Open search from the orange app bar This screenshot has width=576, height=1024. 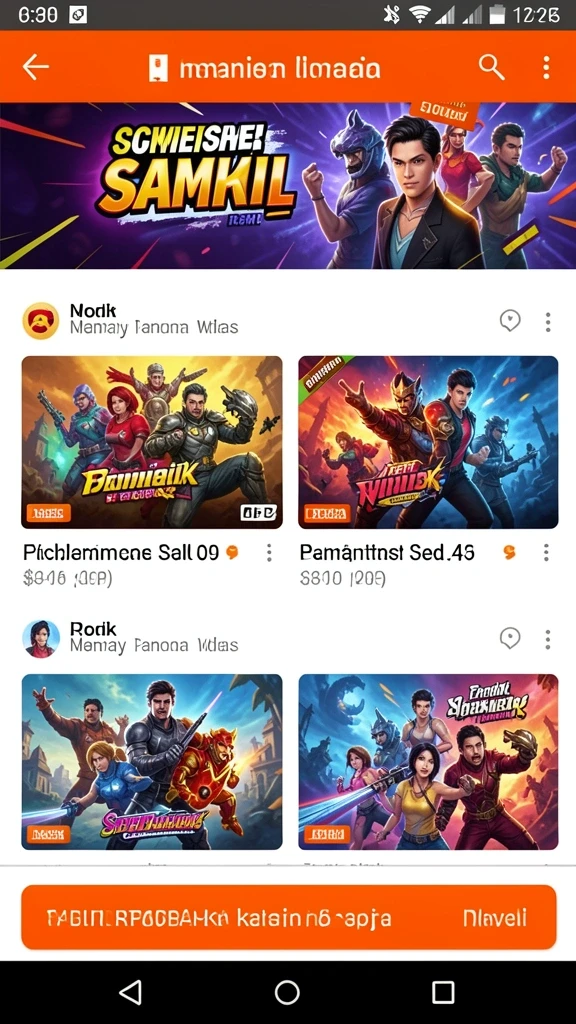(x=491, y=67)
